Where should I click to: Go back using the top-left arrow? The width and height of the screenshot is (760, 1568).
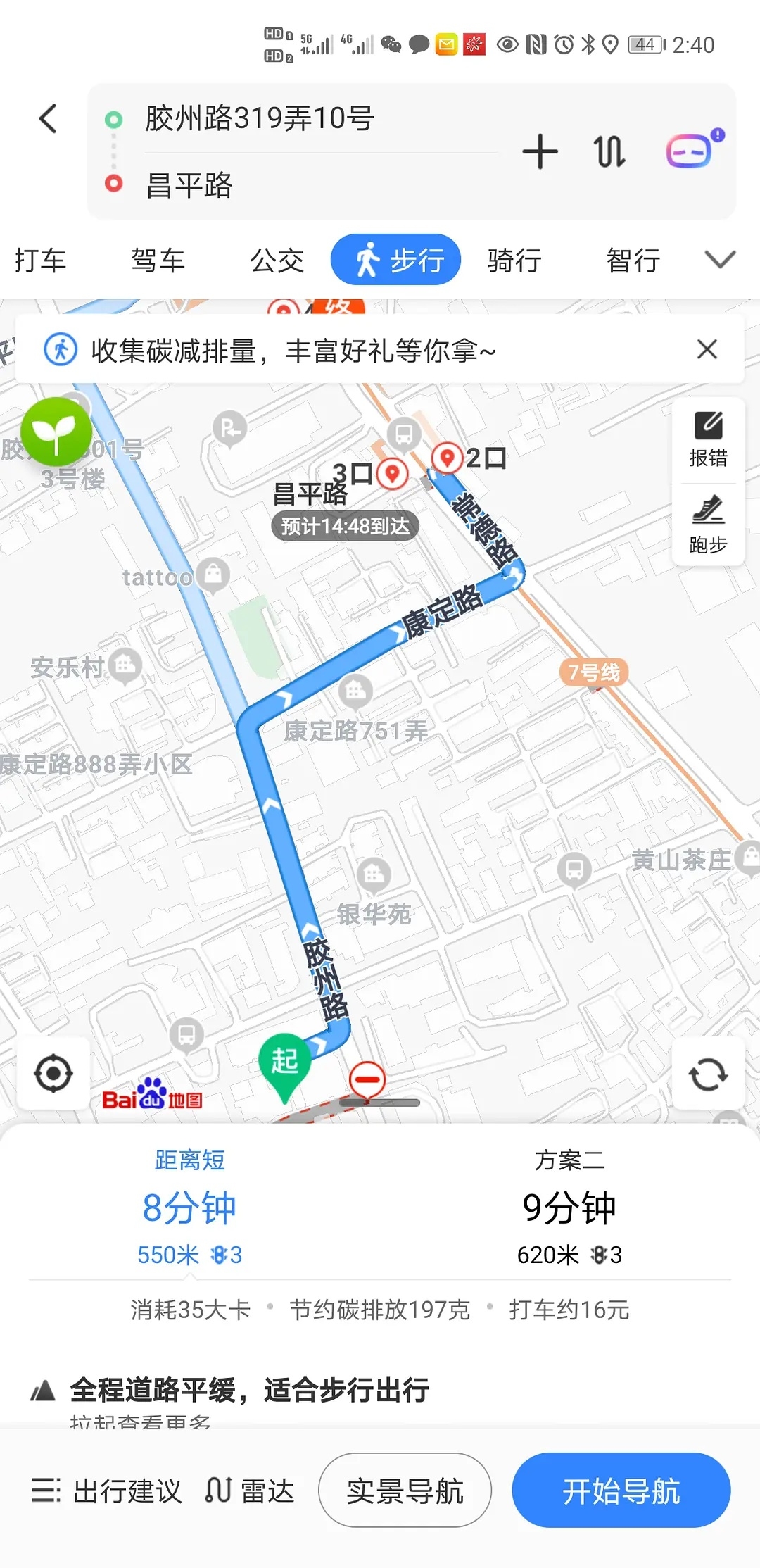coord(48,118)
